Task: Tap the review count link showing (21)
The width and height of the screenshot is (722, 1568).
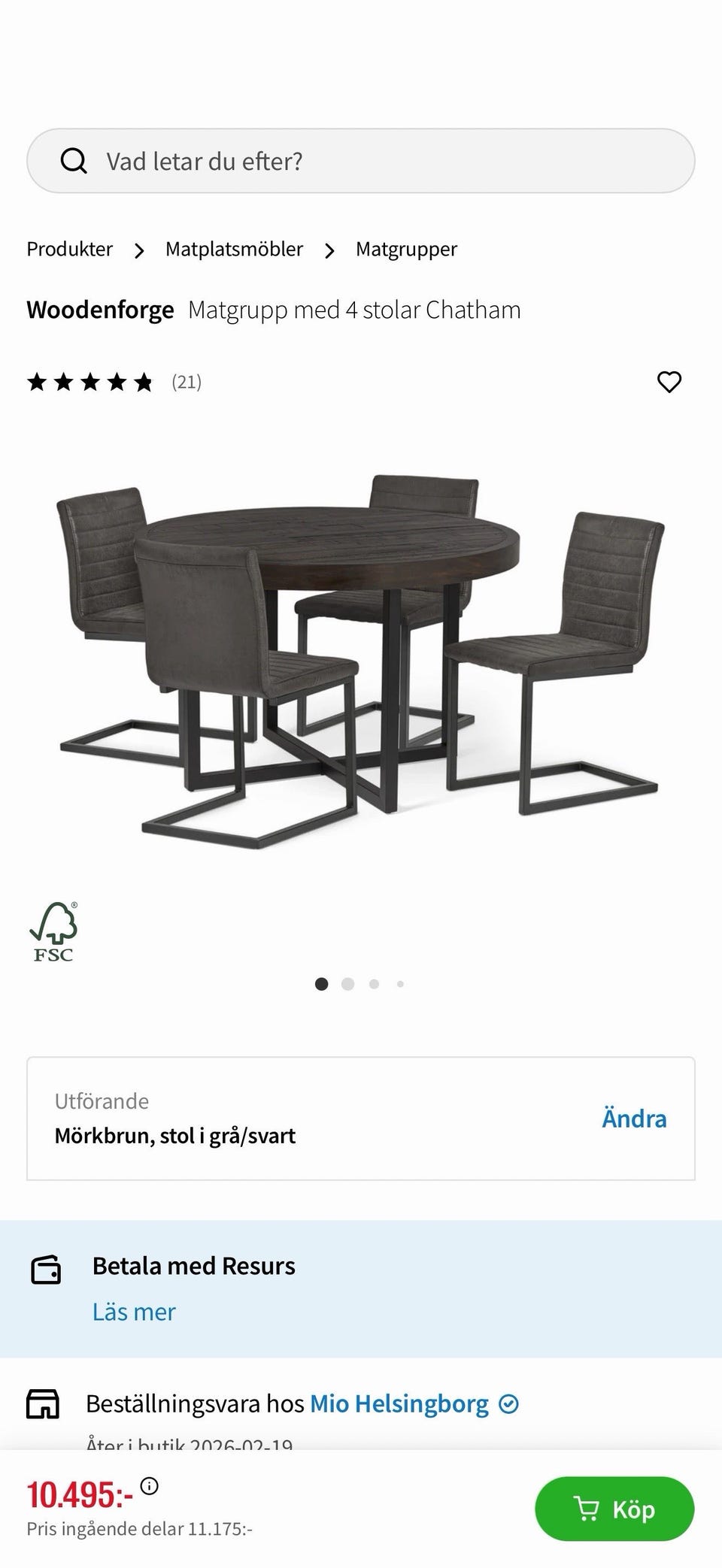Action: (186, 382)
